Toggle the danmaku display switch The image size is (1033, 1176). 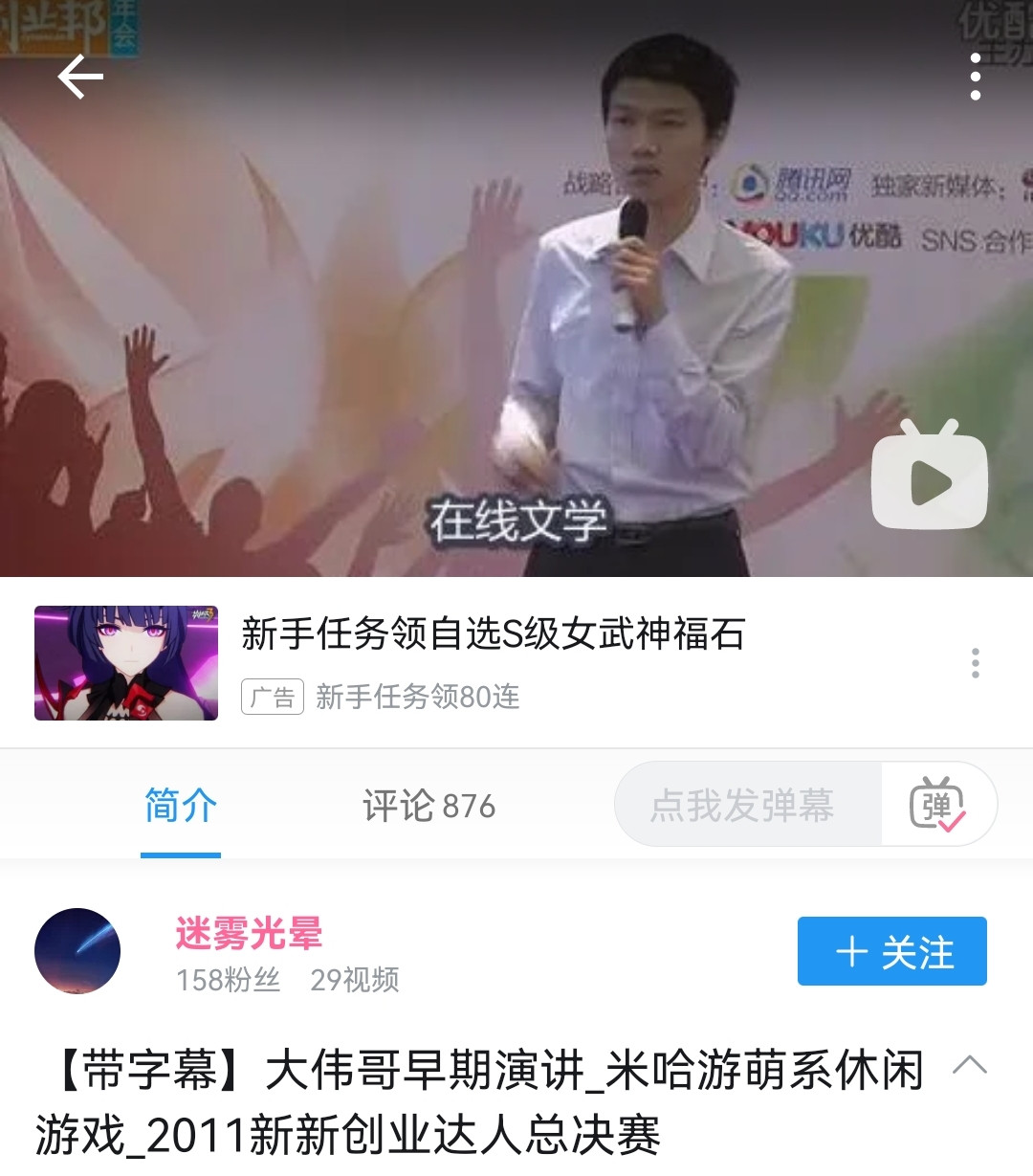[x=937, y=805]
